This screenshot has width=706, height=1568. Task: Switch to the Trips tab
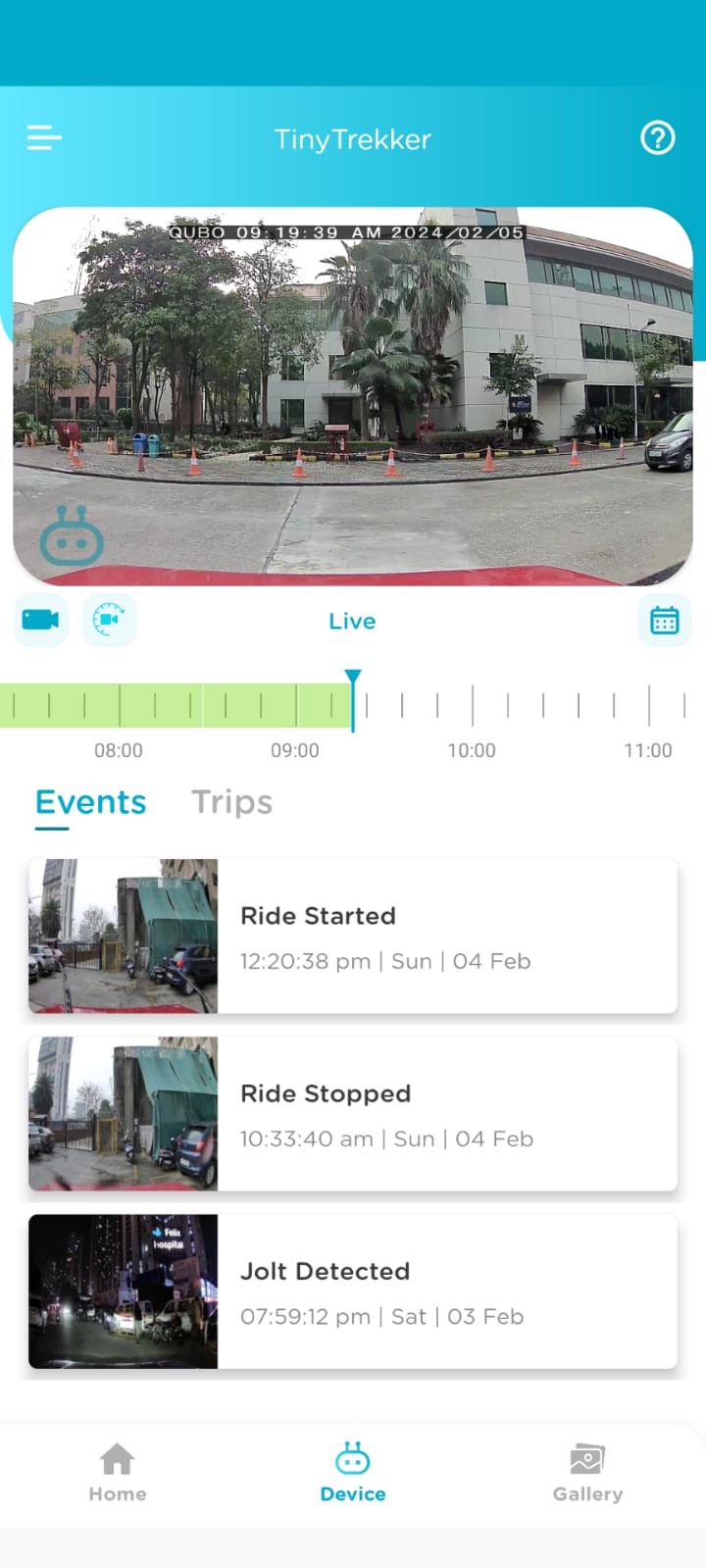pos(232,802)
